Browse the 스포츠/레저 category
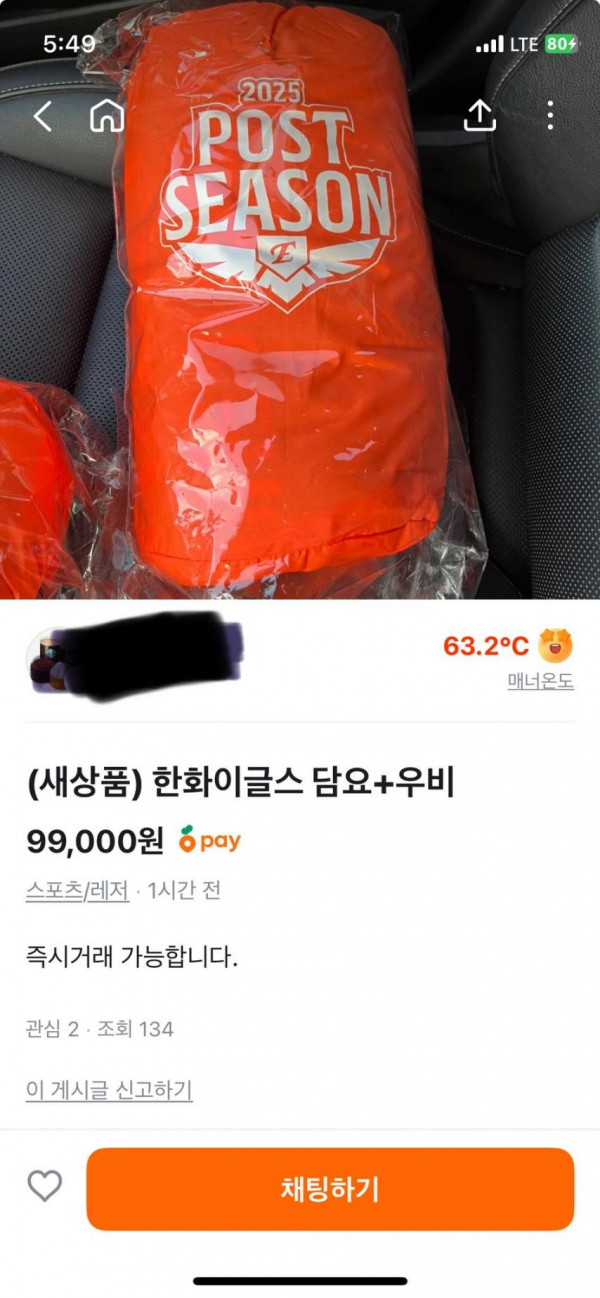 click(x=77, y=891)
